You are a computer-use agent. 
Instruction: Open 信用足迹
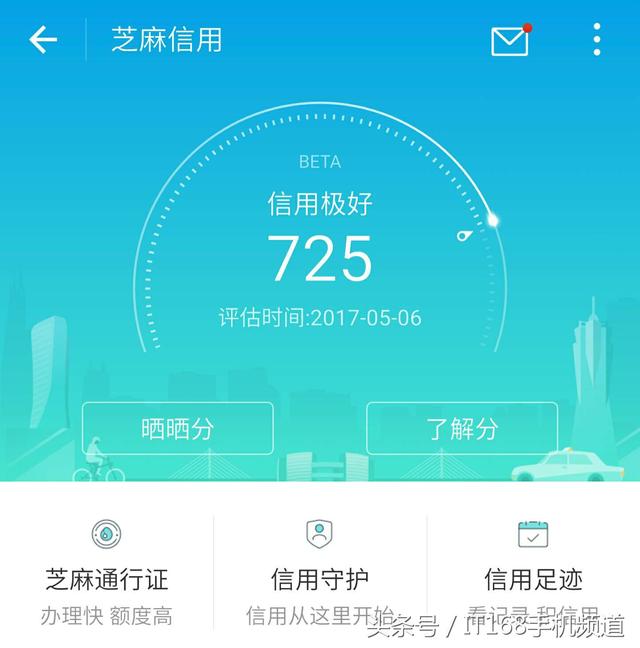[533, 577]
